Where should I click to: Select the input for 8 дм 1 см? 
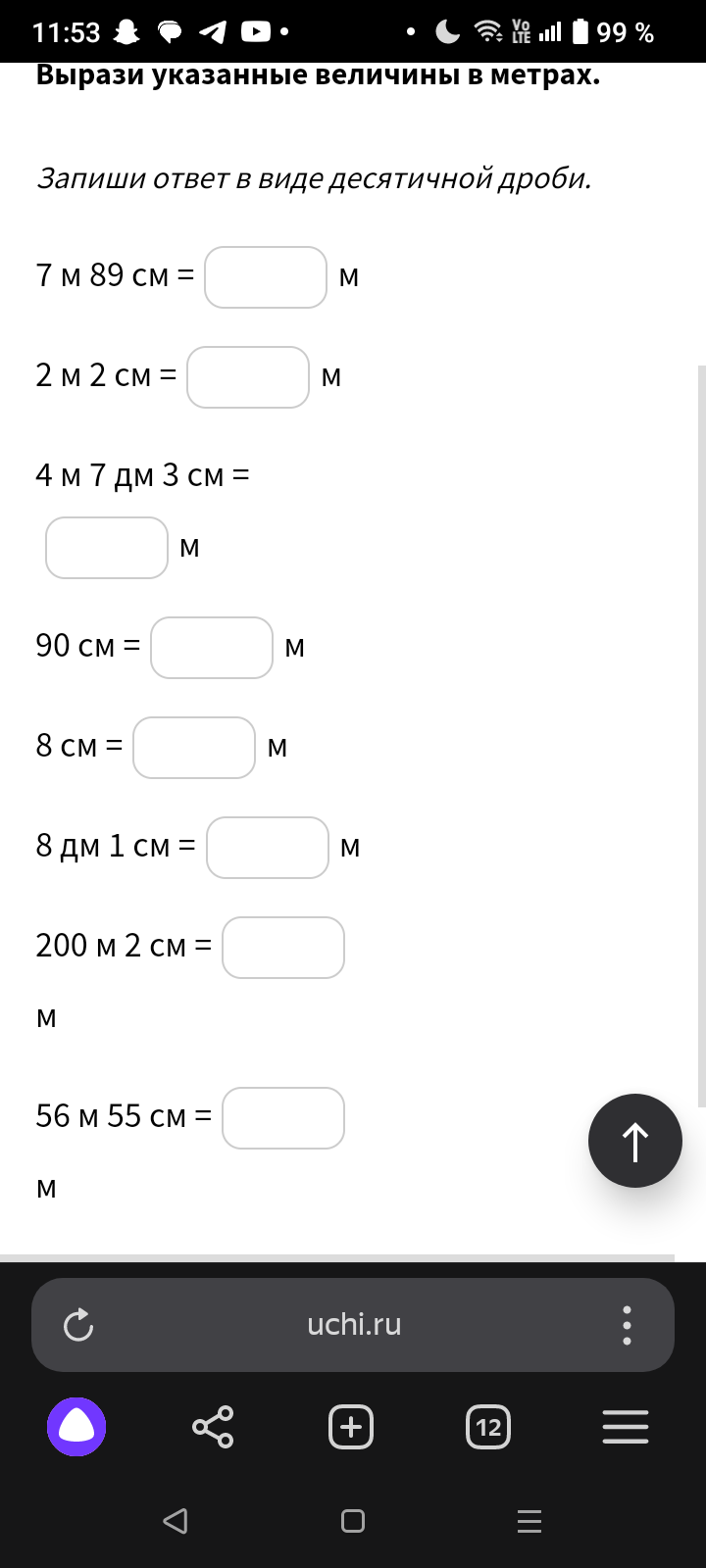tap(268, 848)
